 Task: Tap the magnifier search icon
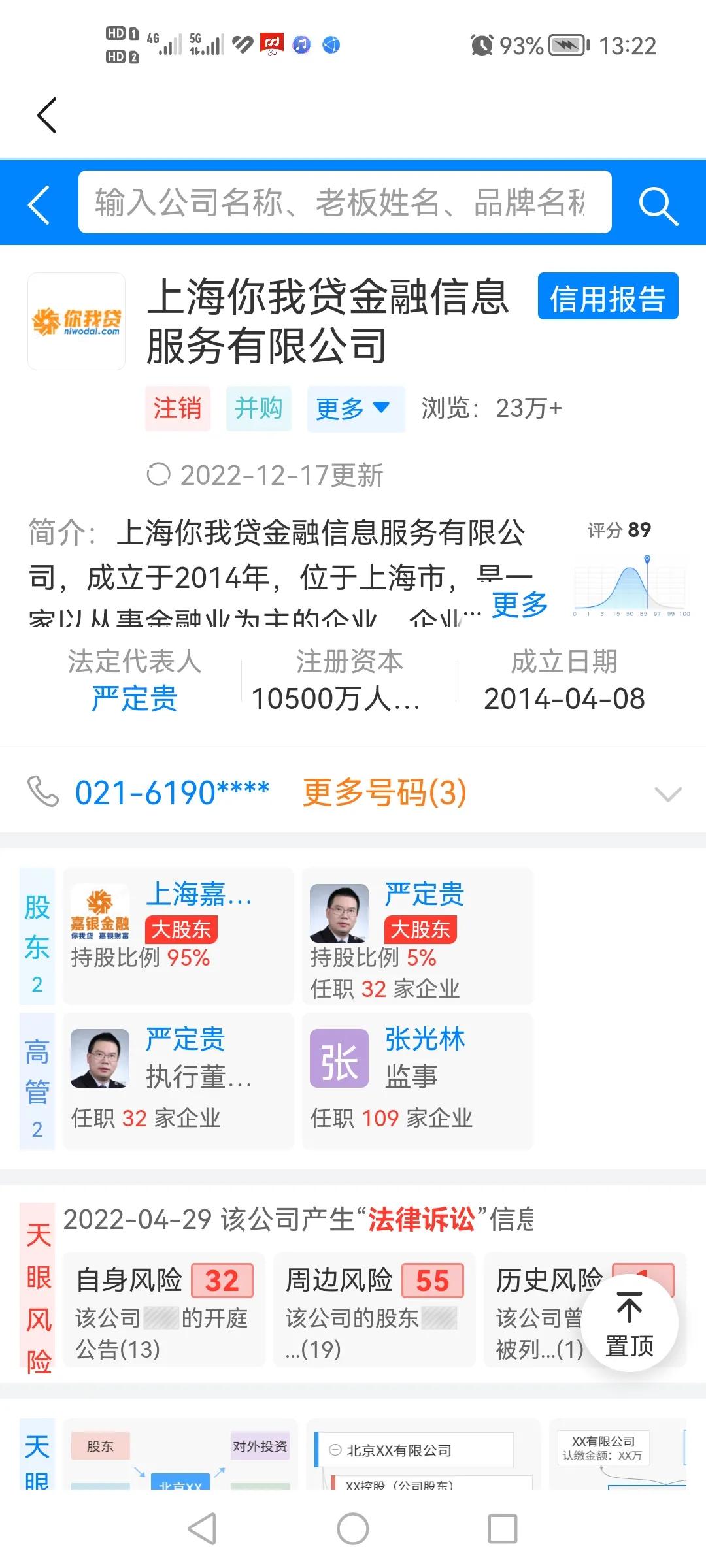point(658,206)
